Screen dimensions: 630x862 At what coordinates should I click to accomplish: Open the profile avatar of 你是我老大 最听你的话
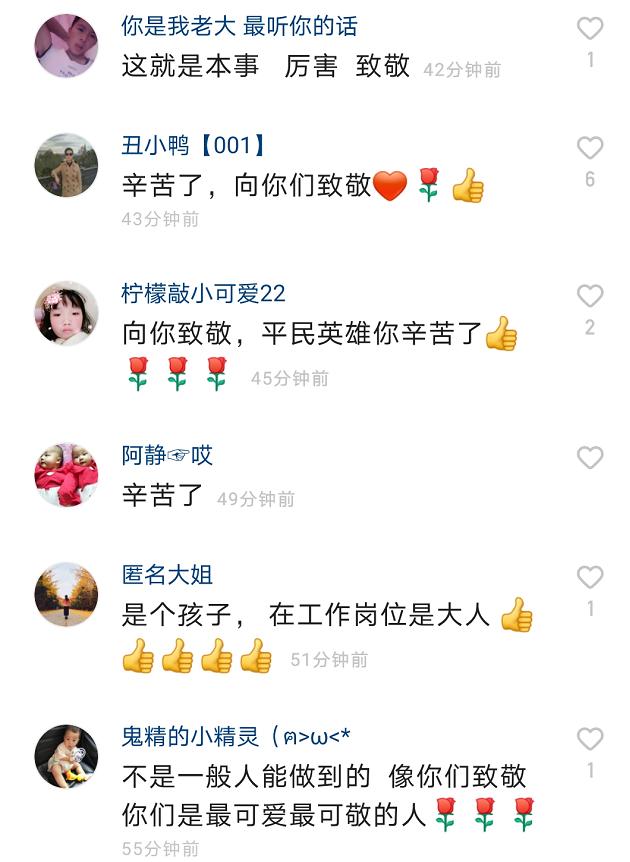(x=66, y=46)
